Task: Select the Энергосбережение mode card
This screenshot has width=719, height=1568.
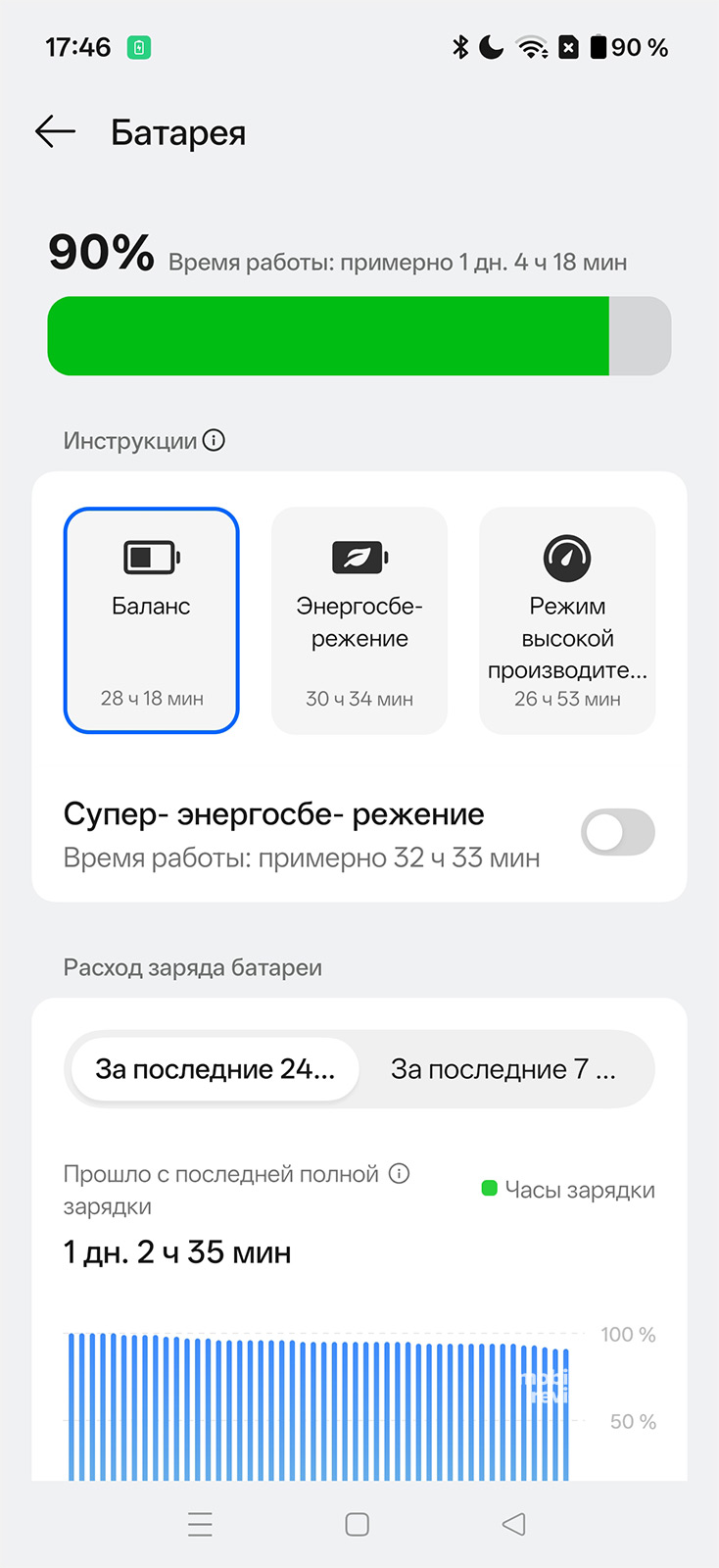Action: (x=359, y=619)
